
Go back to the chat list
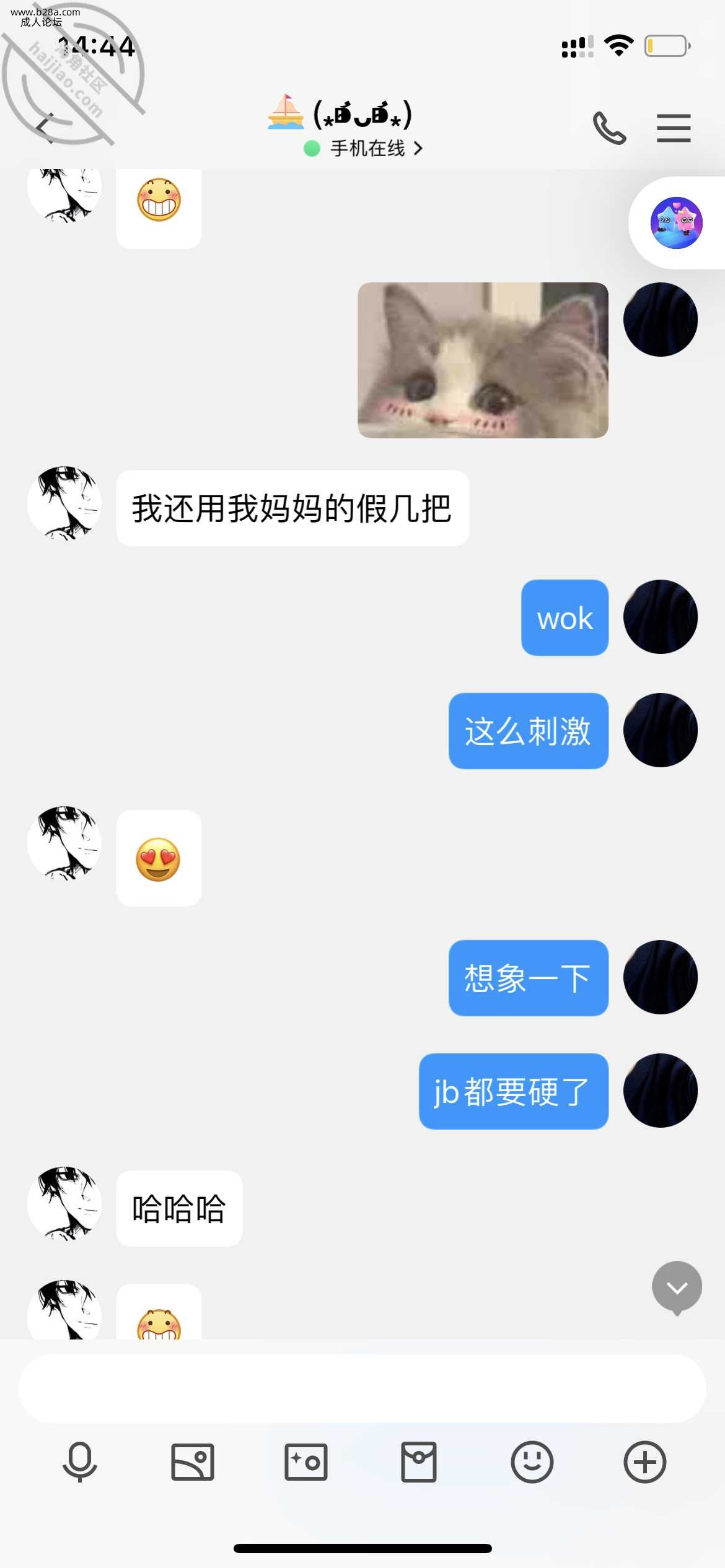(45, 128)
